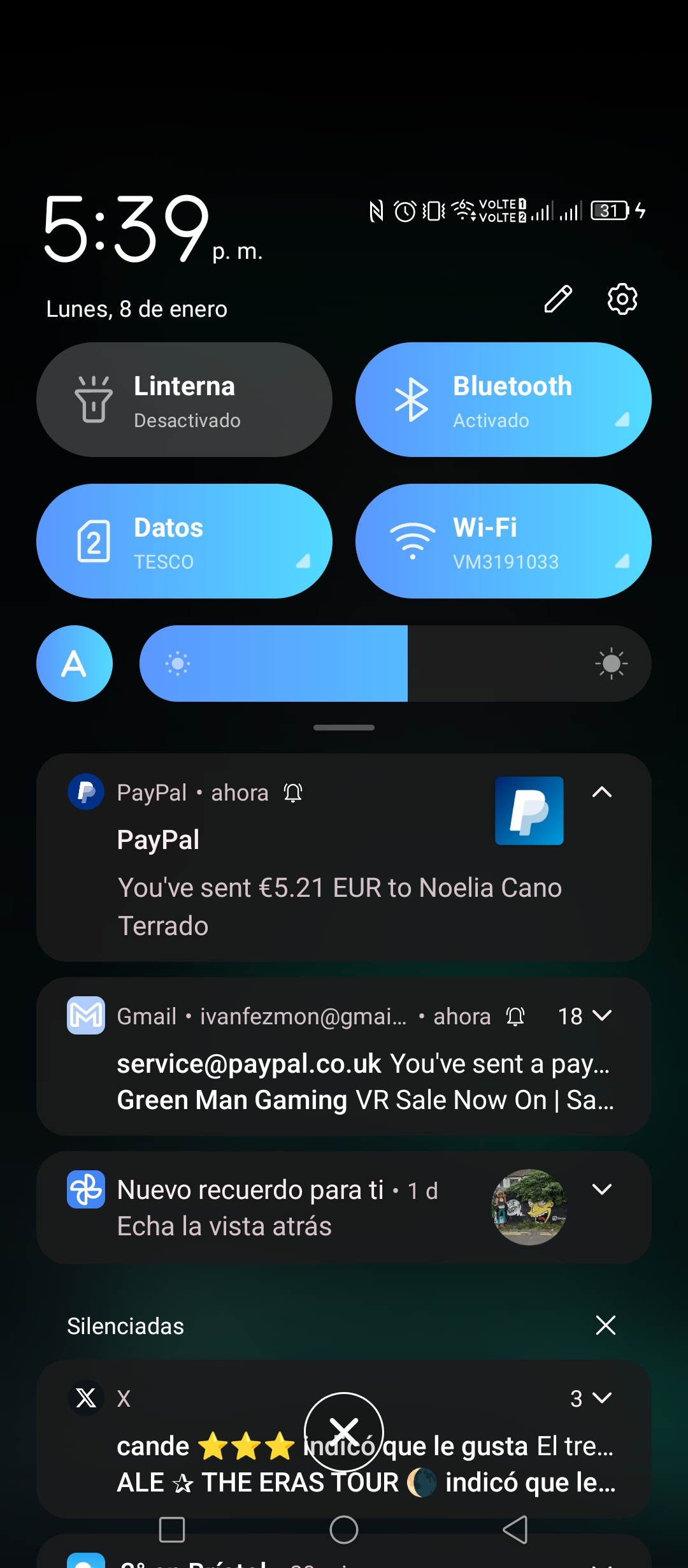Toggle automatic brightness A button

tap(75, 664)
